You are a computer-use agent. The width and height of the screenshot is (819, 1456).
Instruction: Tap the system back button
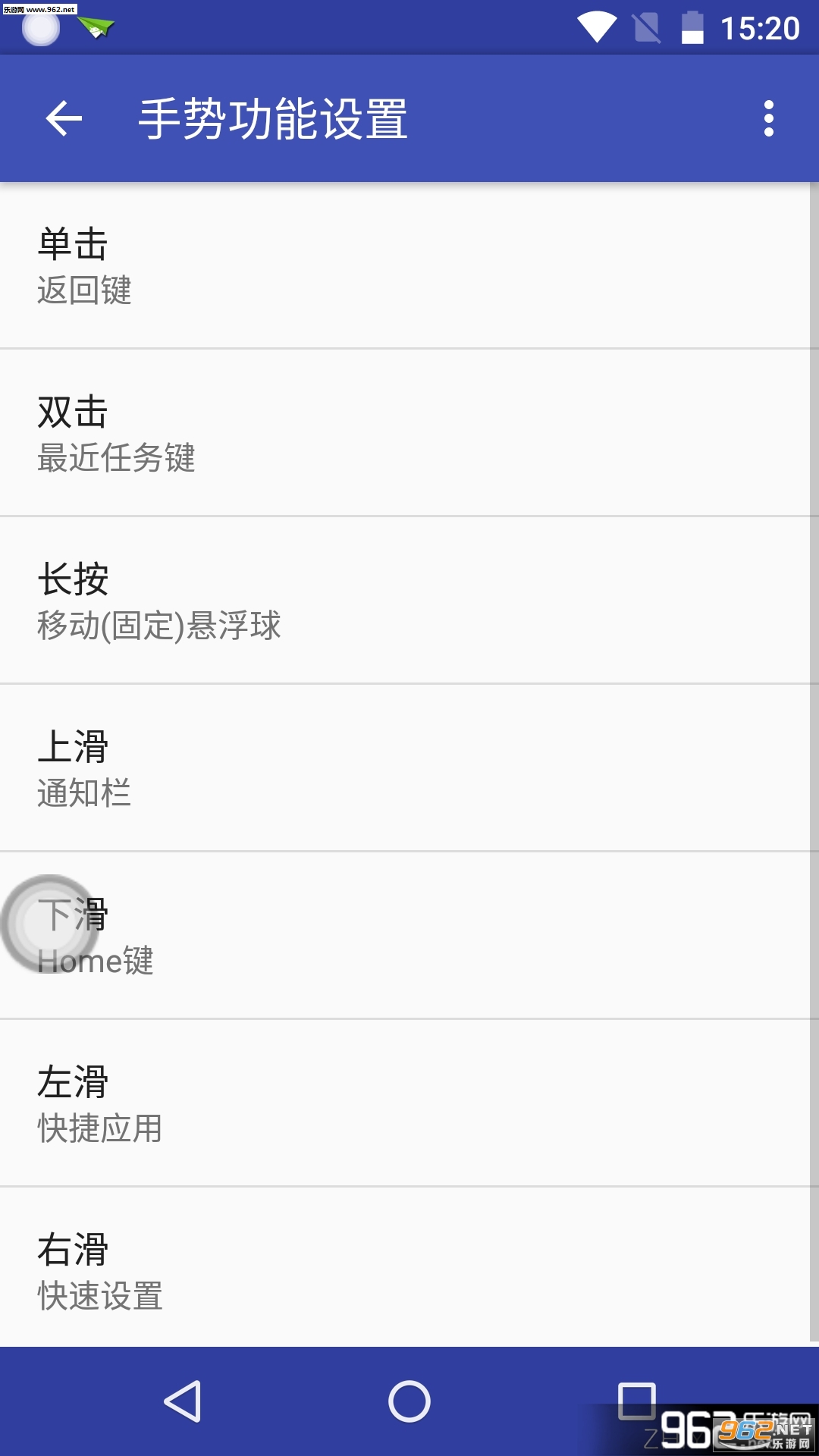(183, 1401)
